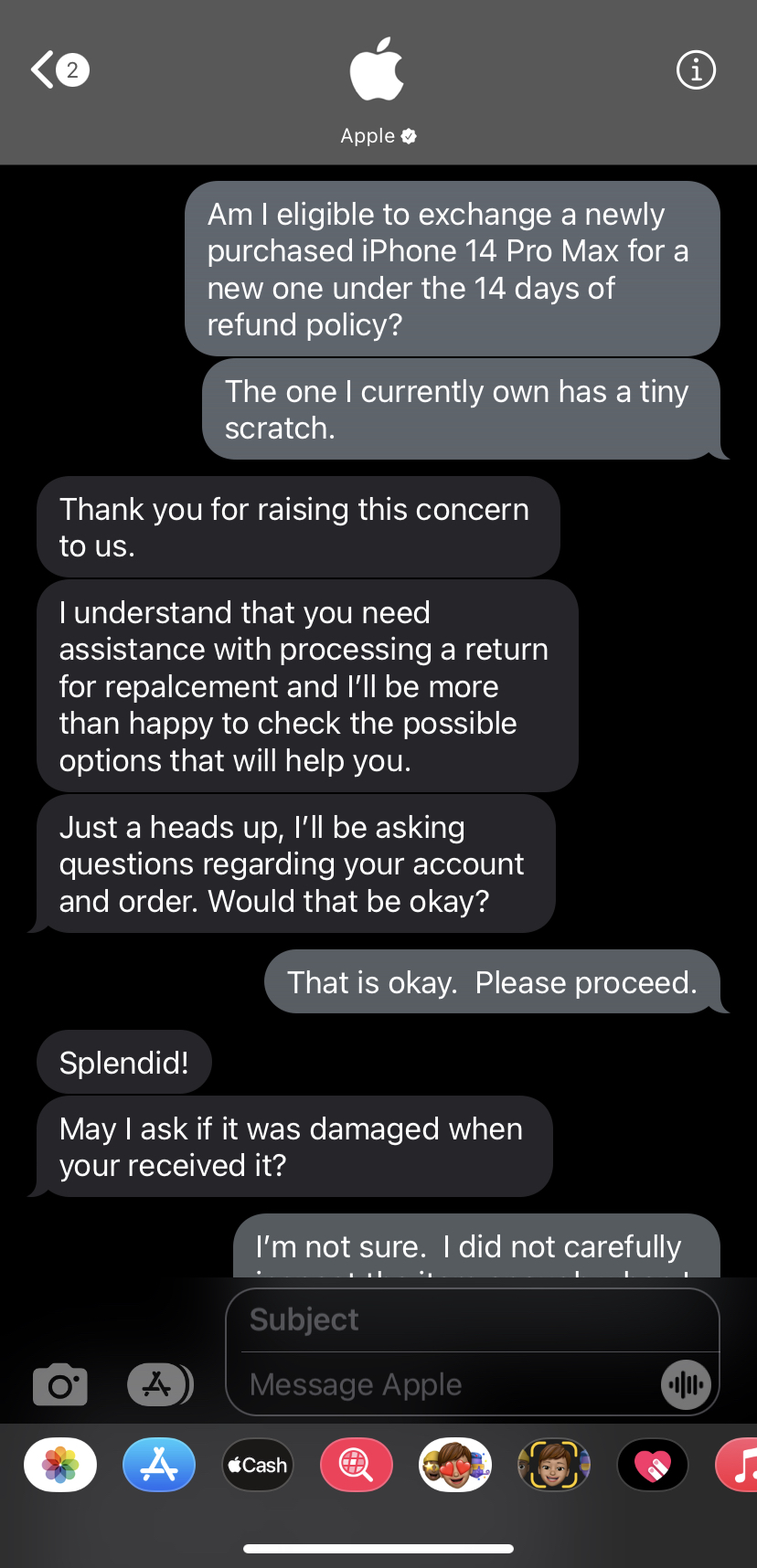Open conversation details info button

(x=696, y=70)
